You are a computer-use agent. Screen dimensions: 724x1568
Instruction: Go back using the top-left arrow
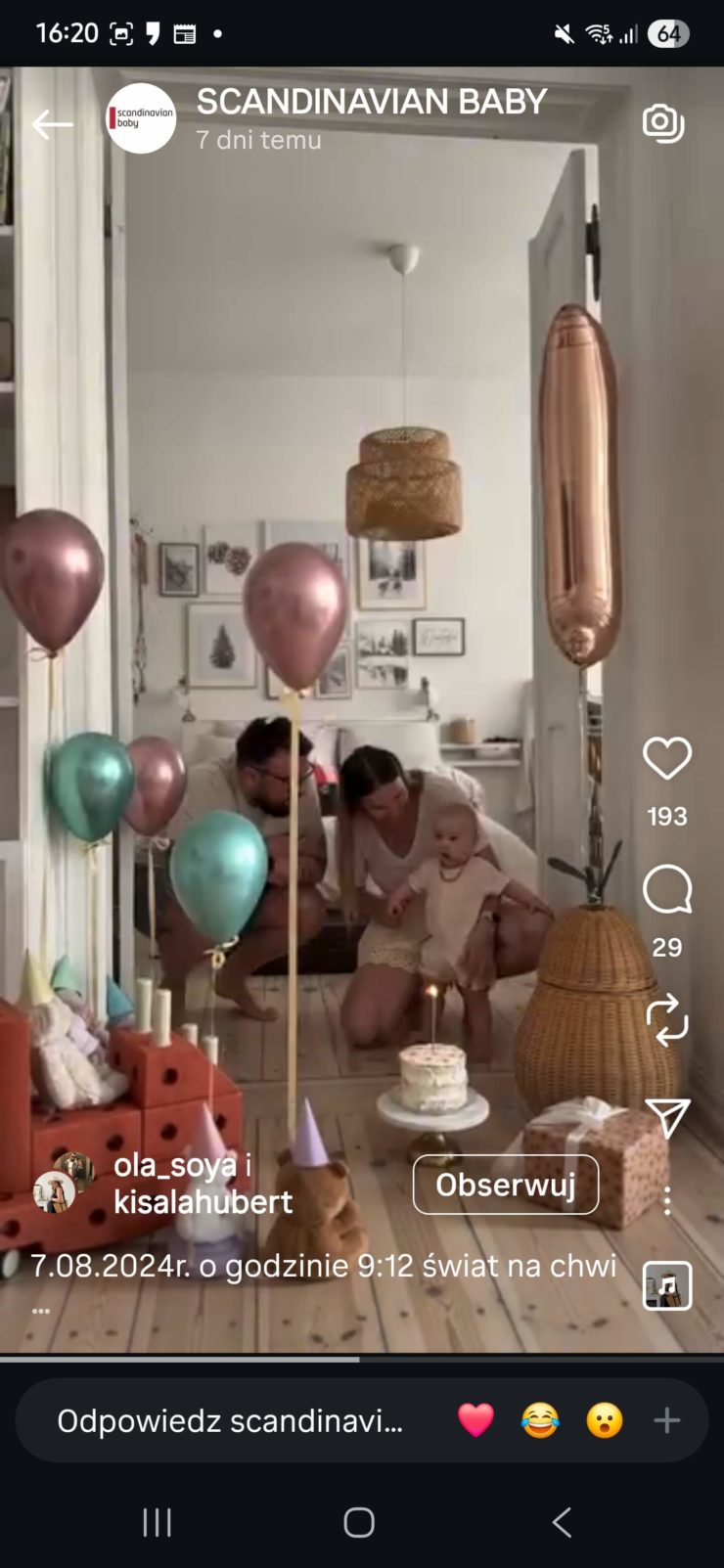[x=52, y=124]
